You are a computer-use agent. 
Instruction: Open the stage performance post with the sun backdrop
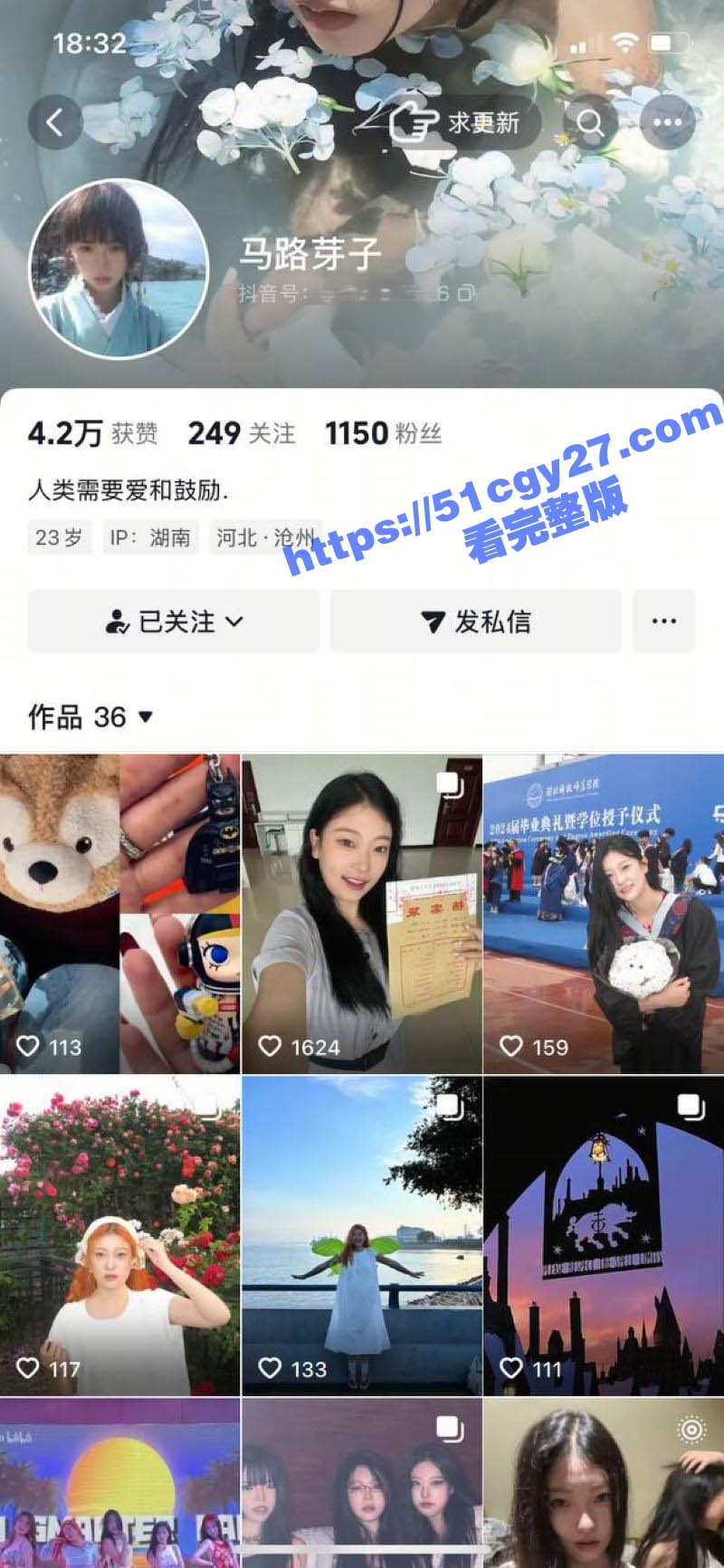(119, 1484)
